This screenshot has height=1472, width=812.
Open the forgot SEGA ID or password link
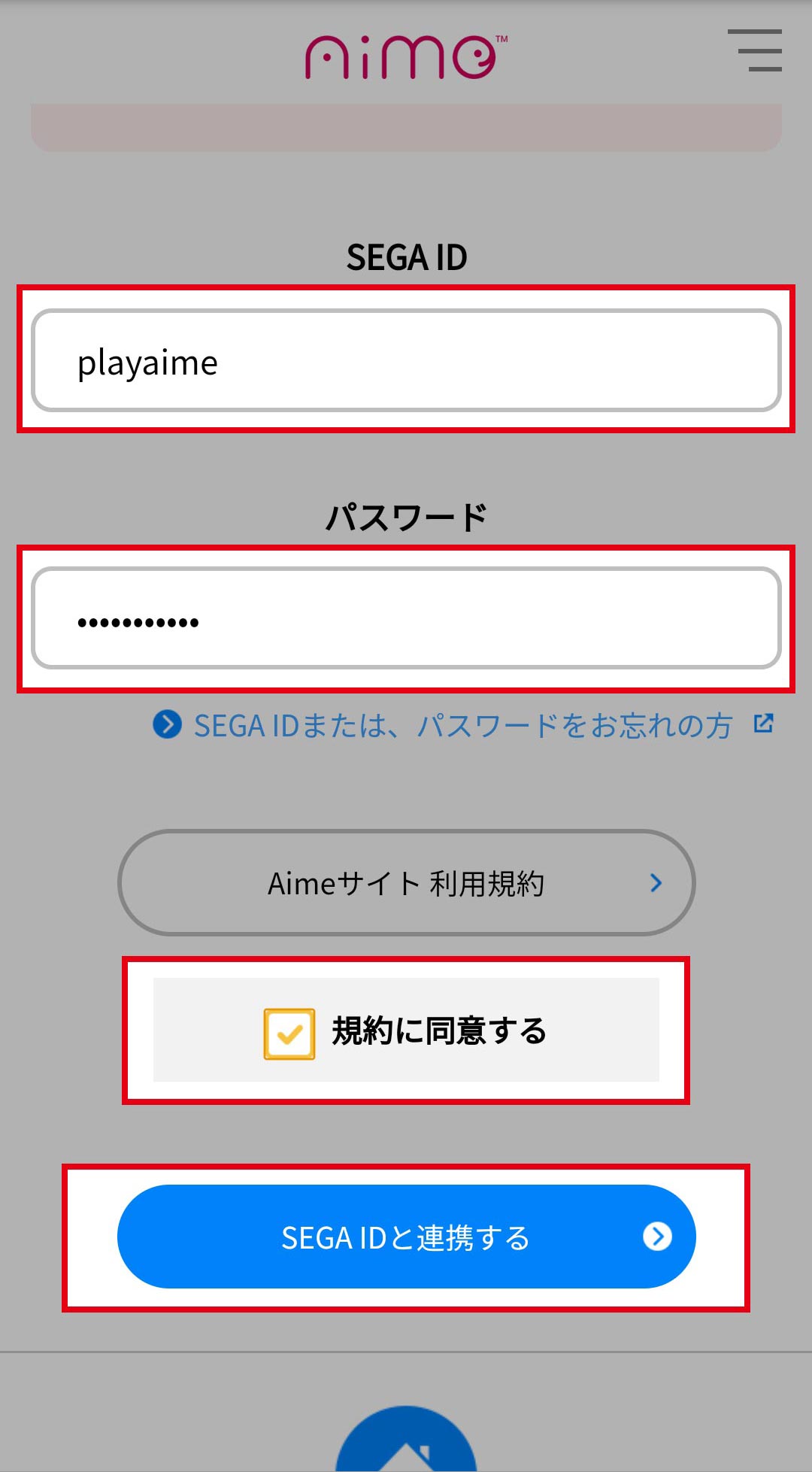pos(463,725)
